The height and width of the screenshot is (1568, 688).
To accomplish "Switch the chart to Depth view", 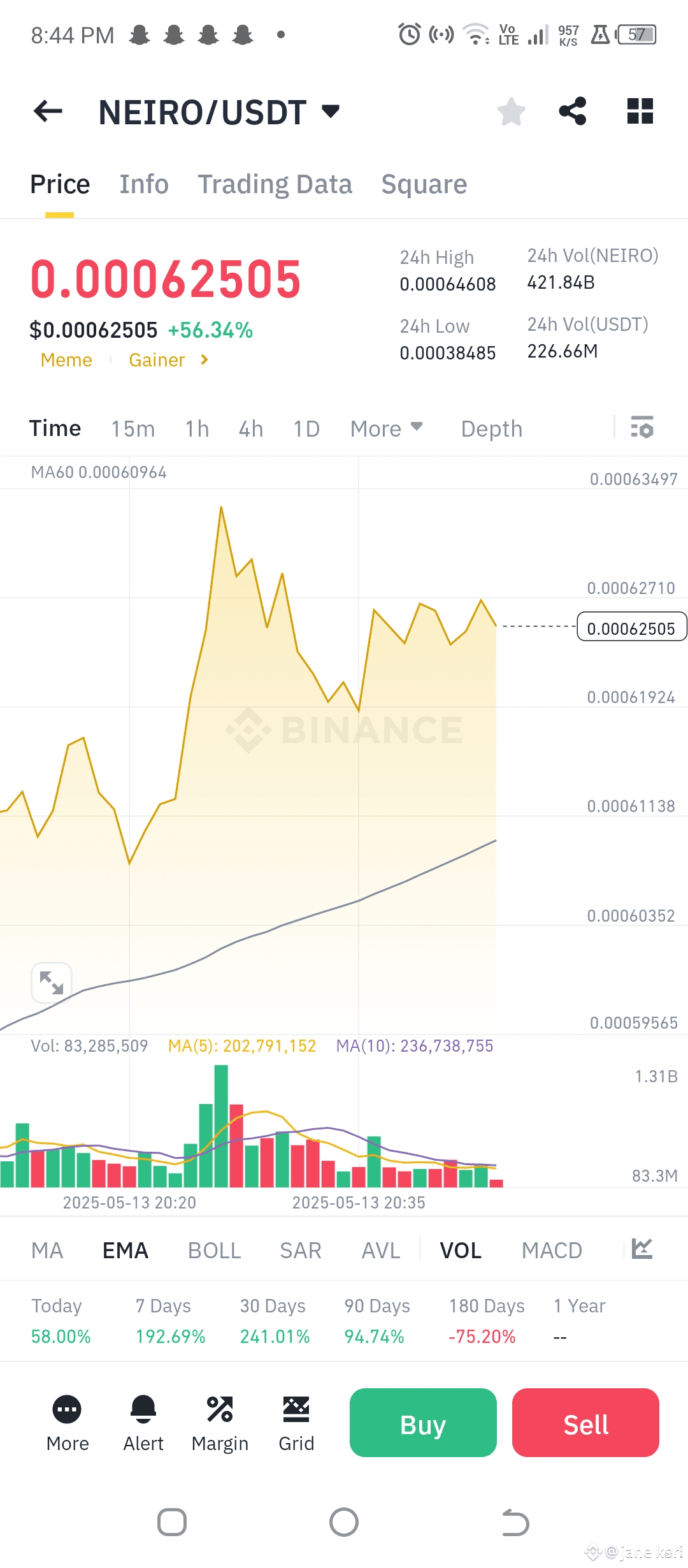I will pyautogui.click(x=492, y=429).
